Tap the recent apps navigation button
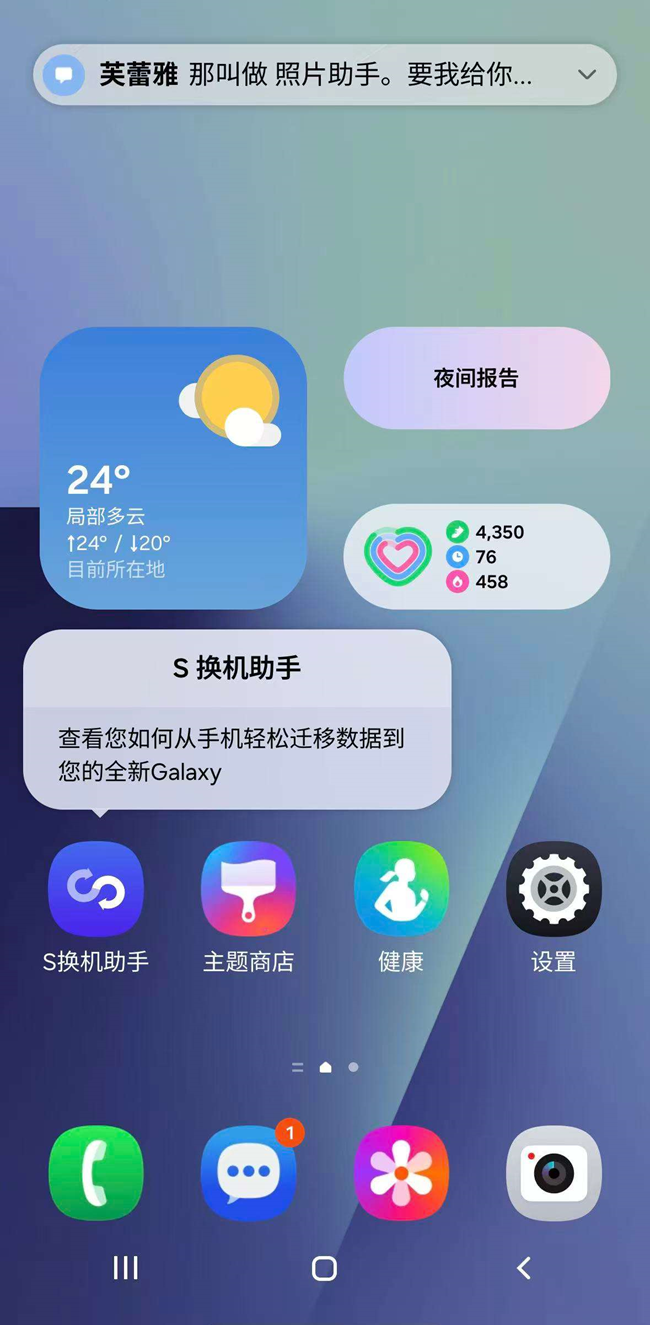The image size is (650, 1325). [126, 1268]
